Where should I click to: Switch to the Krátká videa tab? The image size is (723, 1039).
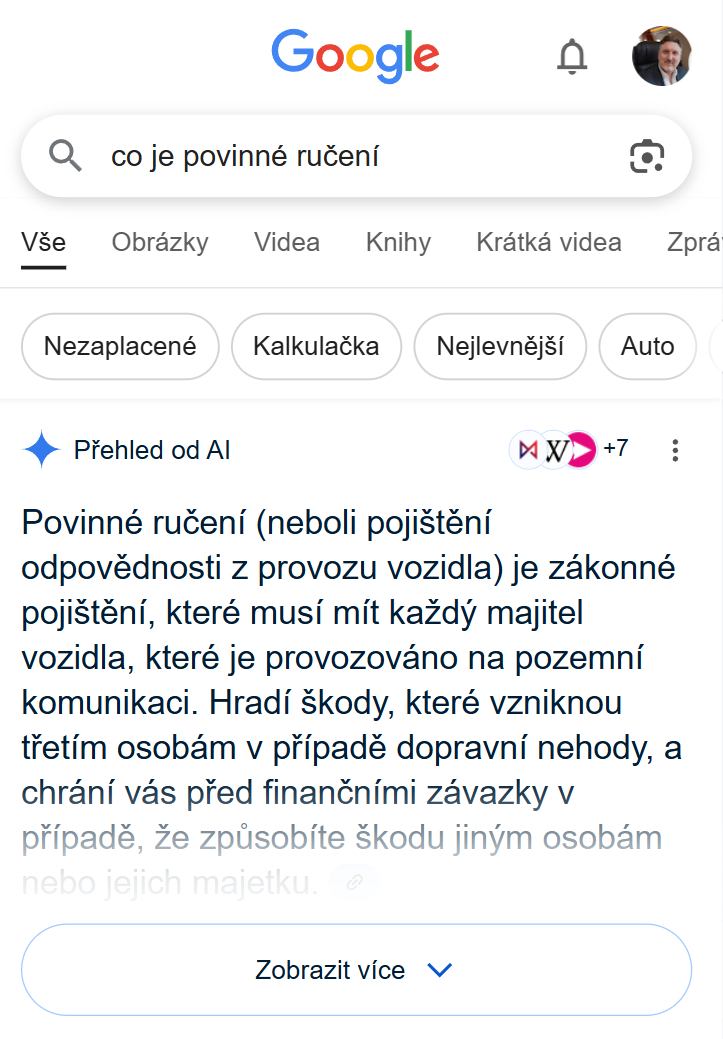549,242
